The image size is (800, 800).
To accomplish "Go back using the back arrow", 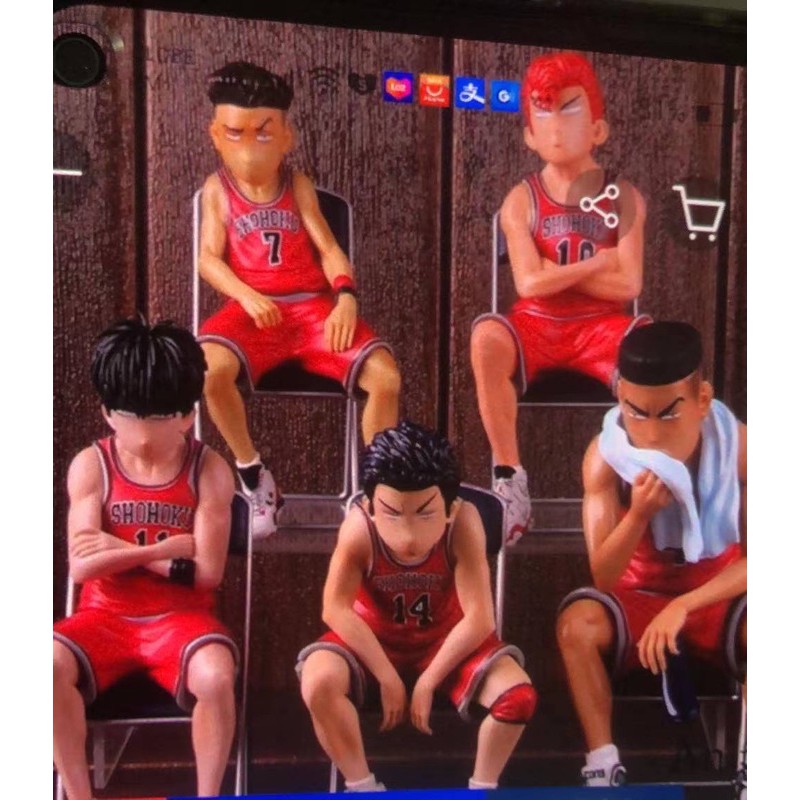I will tap(68, 173).
